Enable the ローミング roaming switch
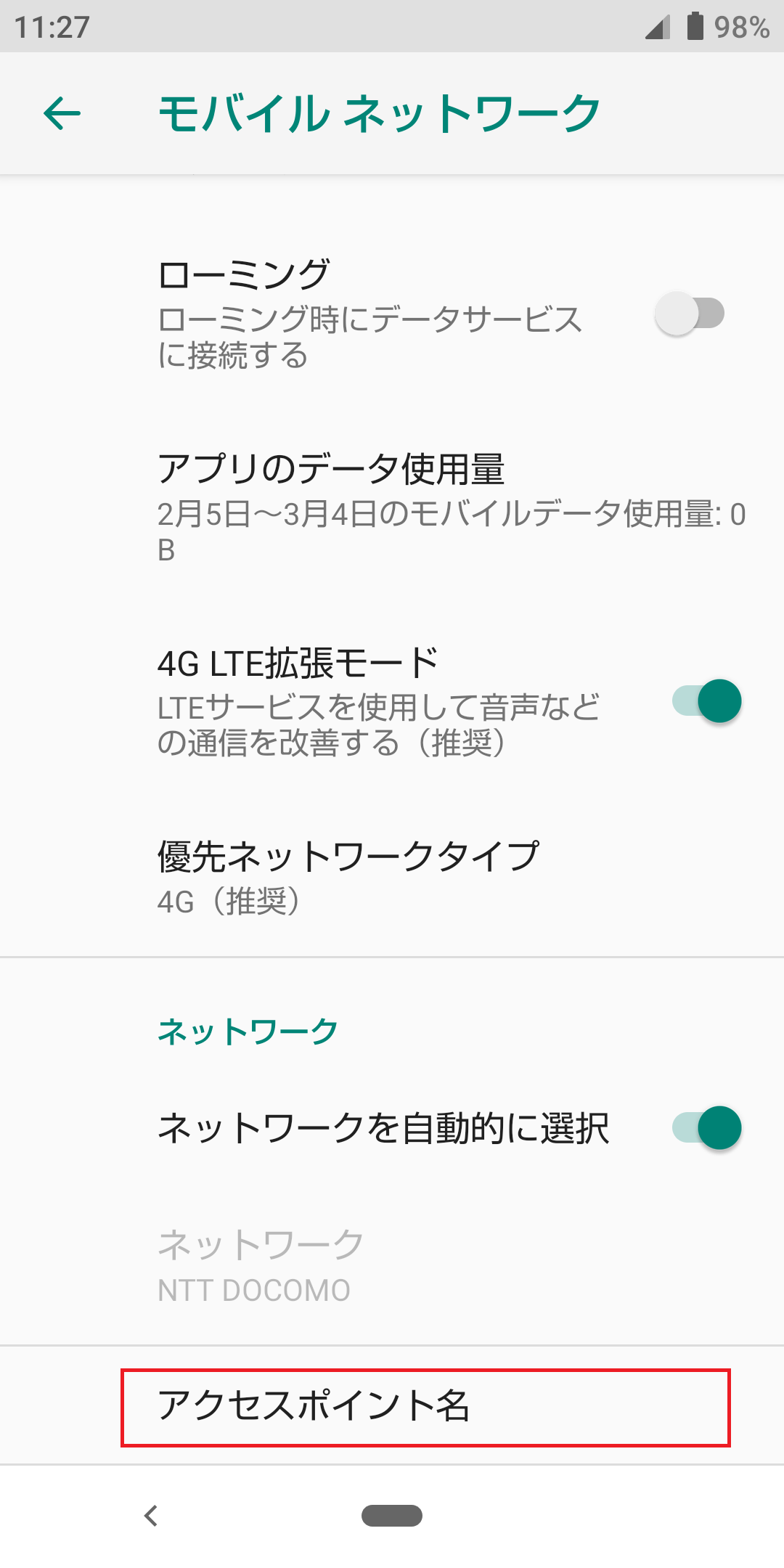784x1568 pixels. click(691, 314)
